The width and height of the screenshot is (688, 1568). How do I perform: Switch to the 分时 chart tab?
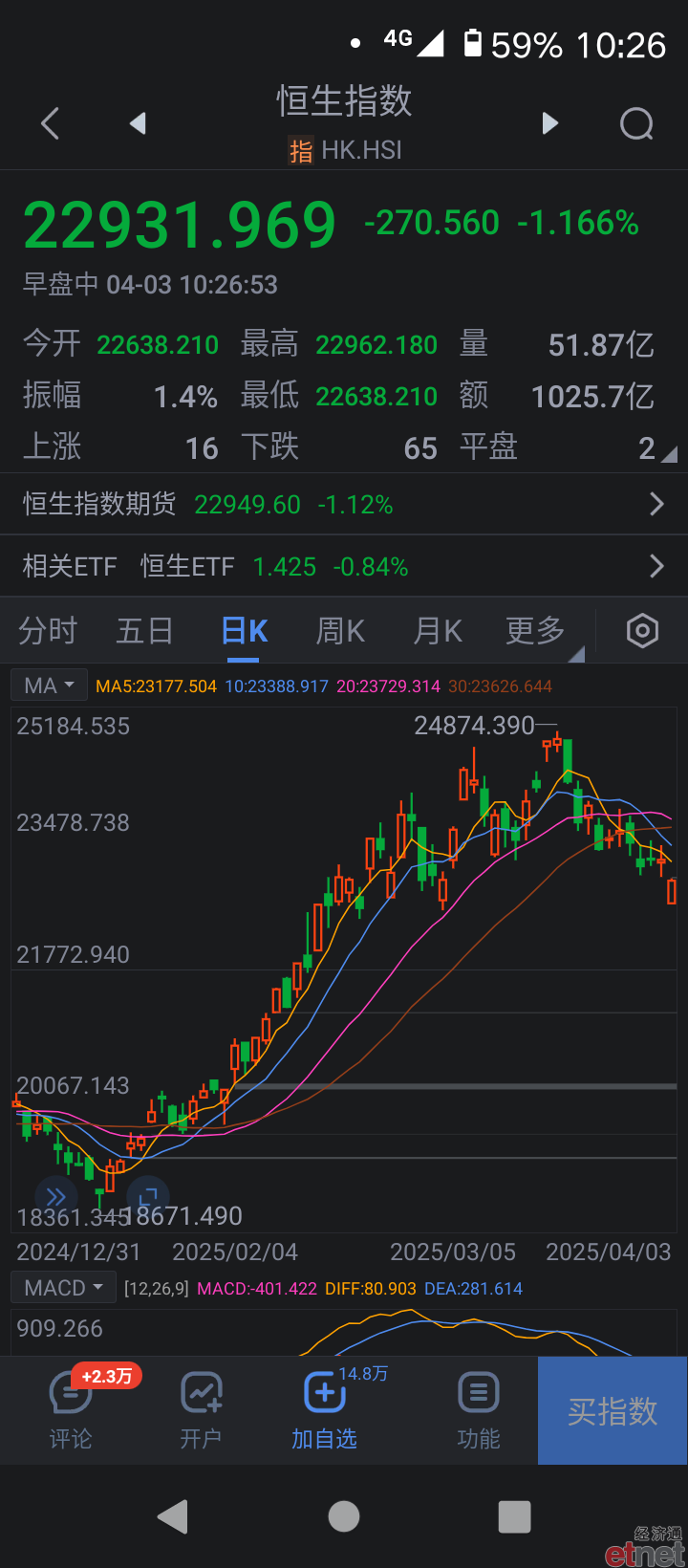(48, 631)
